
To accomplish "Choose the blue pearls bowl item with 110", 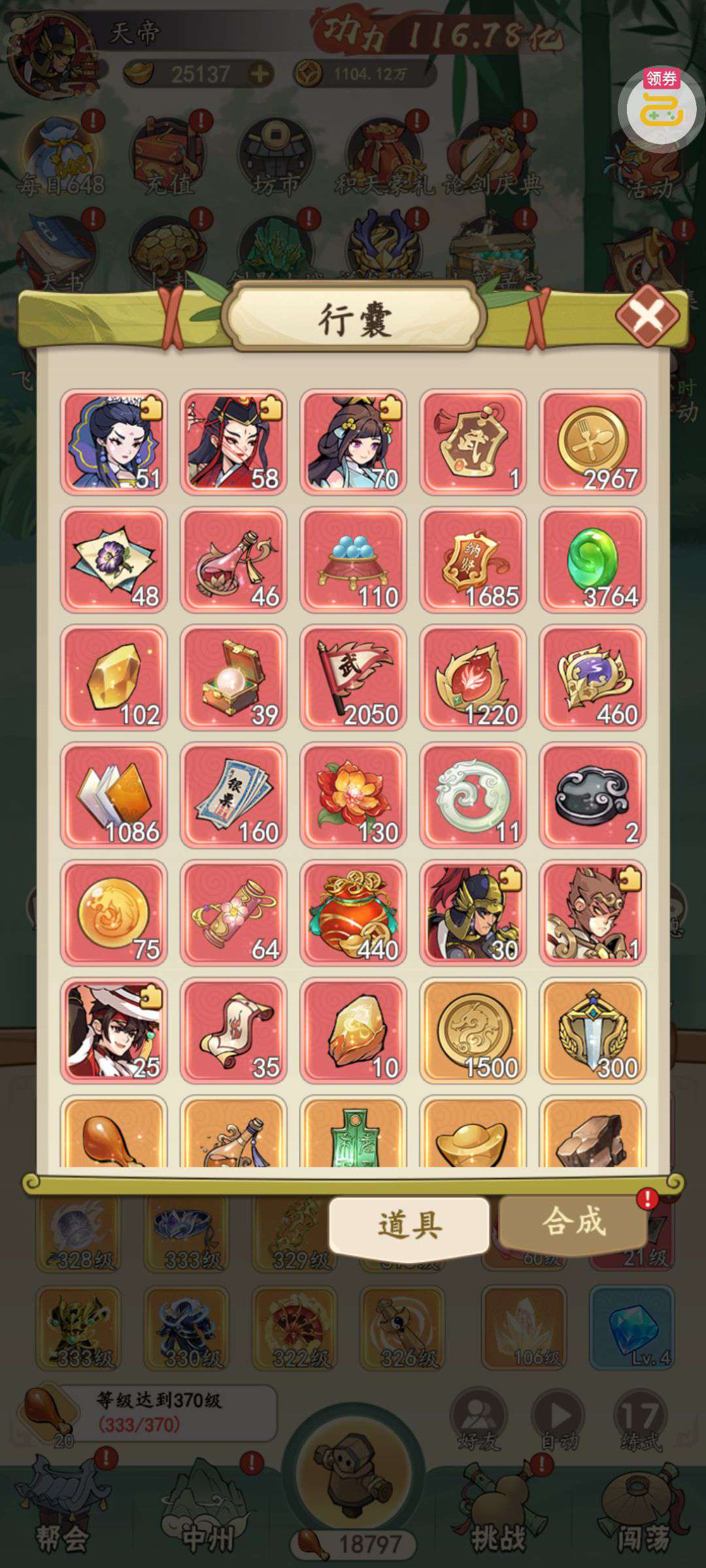I will coord(353,560).
